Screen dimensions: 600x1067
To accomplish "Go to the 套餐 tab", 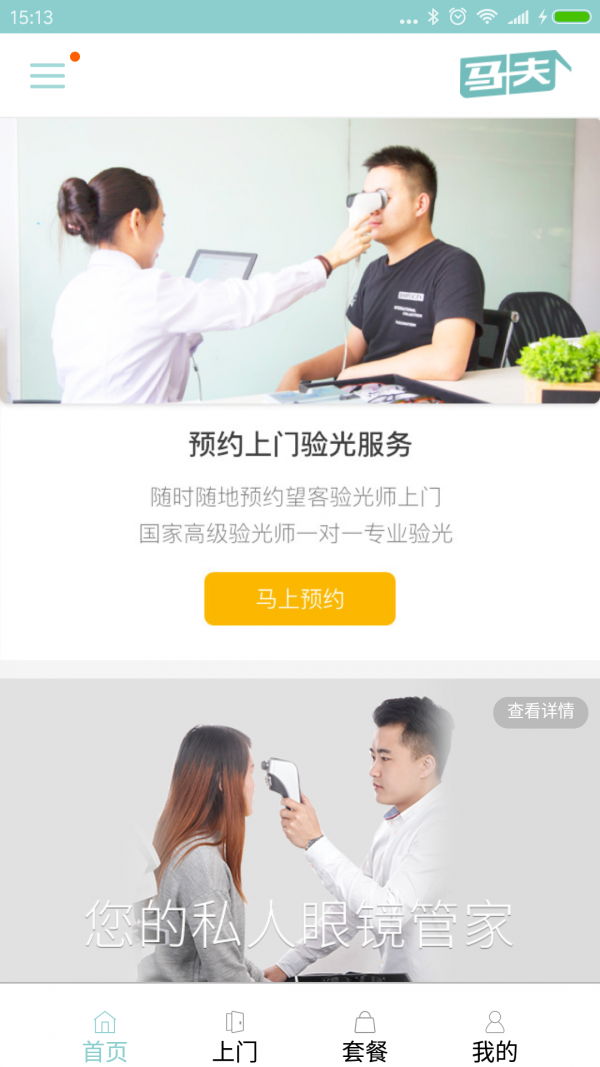I will click(365, 1037).
